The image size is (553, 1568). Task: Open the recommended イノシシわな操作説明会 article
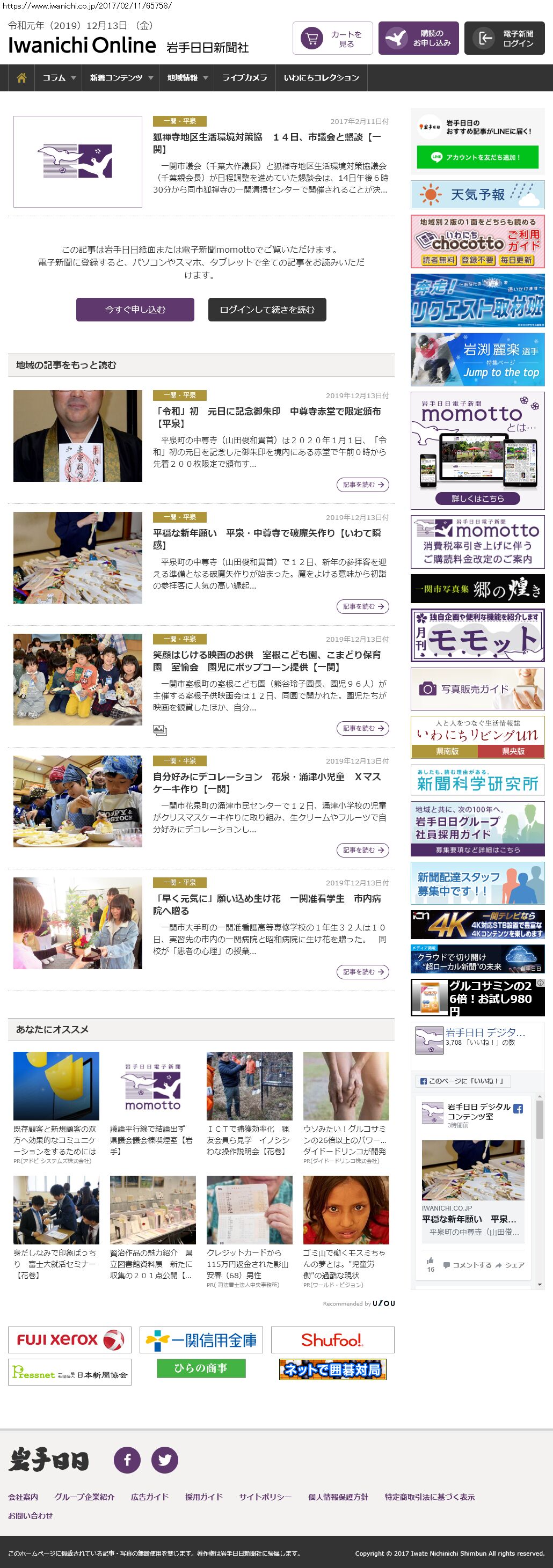pos(249,1139)
